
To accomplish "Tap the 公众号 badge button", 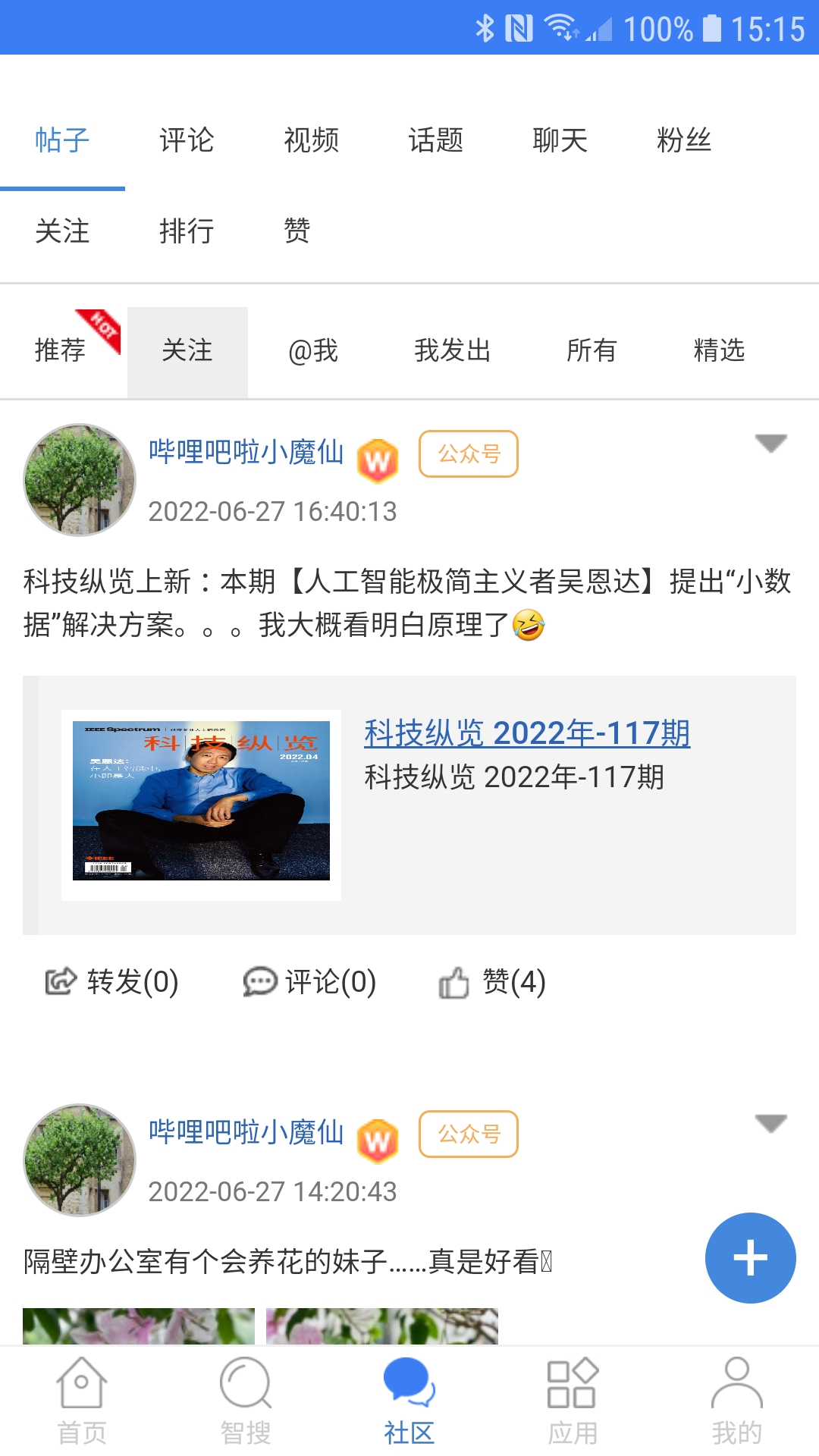I will 468,453.
